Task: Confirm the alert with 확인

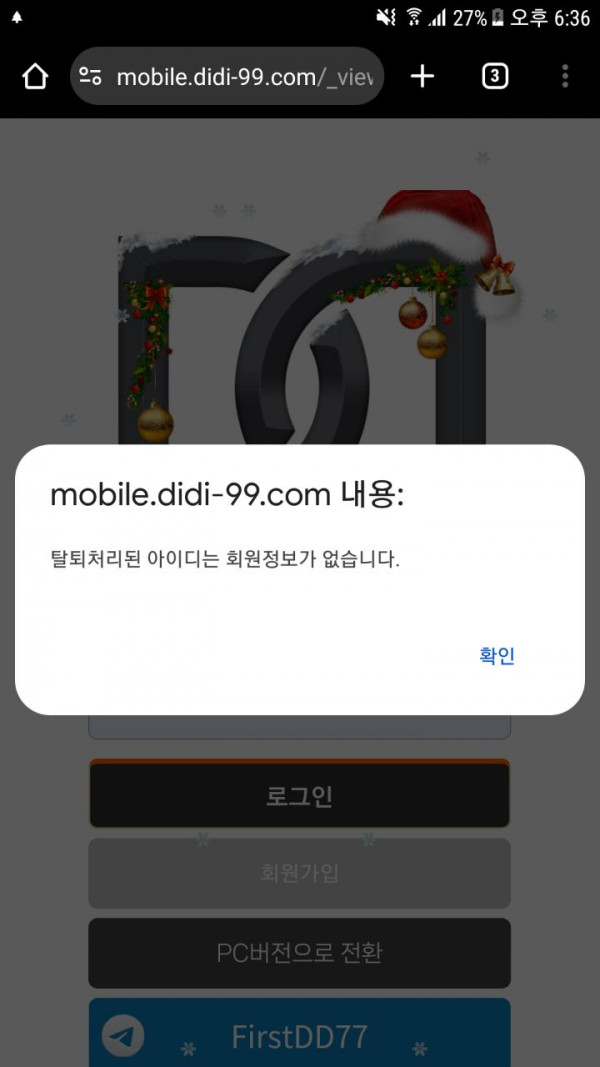Action: tap(496, 656)
